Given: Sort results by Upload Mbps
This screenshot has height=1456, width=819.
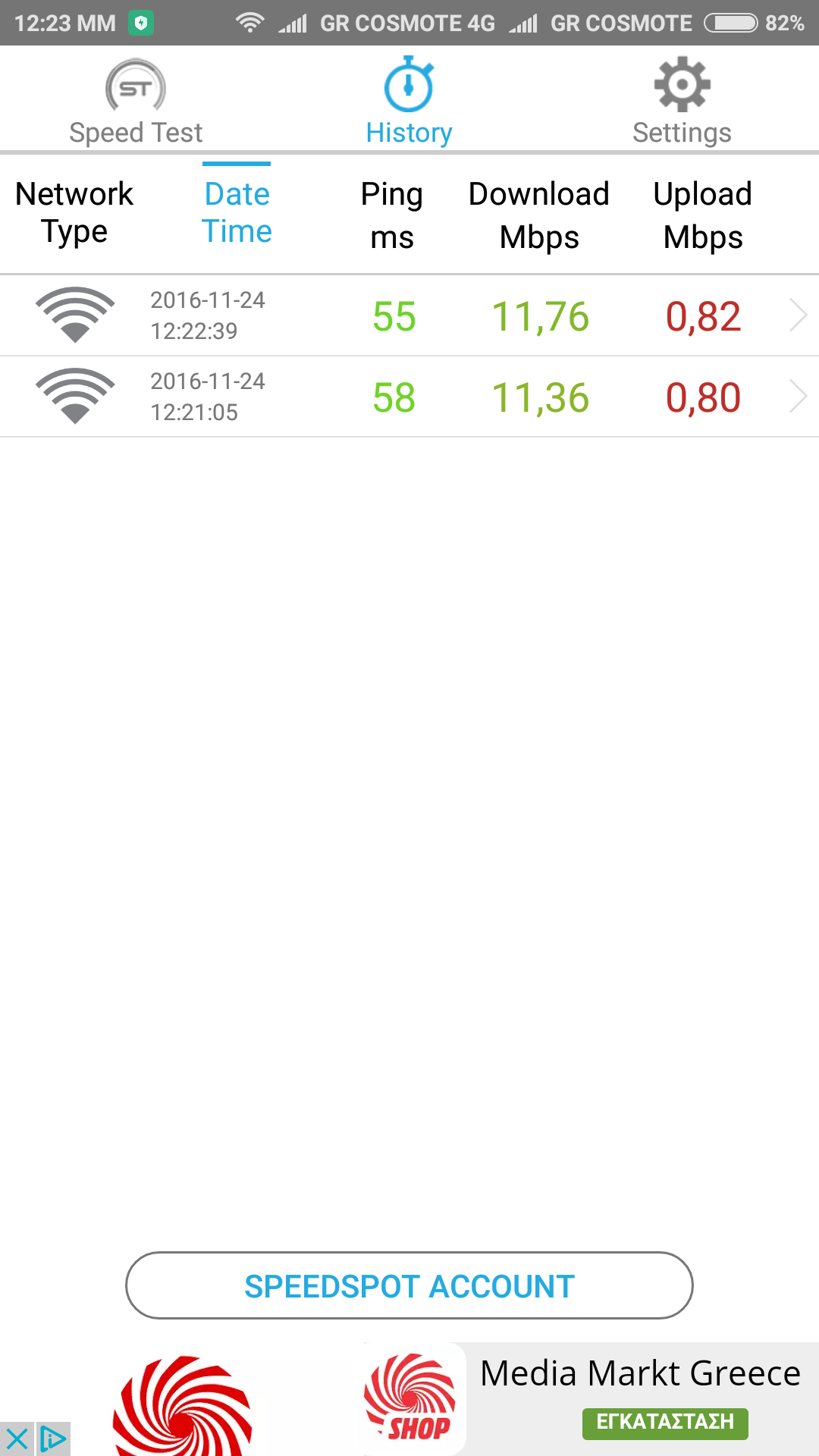Looking at the screenshot, I should [703, 215].
